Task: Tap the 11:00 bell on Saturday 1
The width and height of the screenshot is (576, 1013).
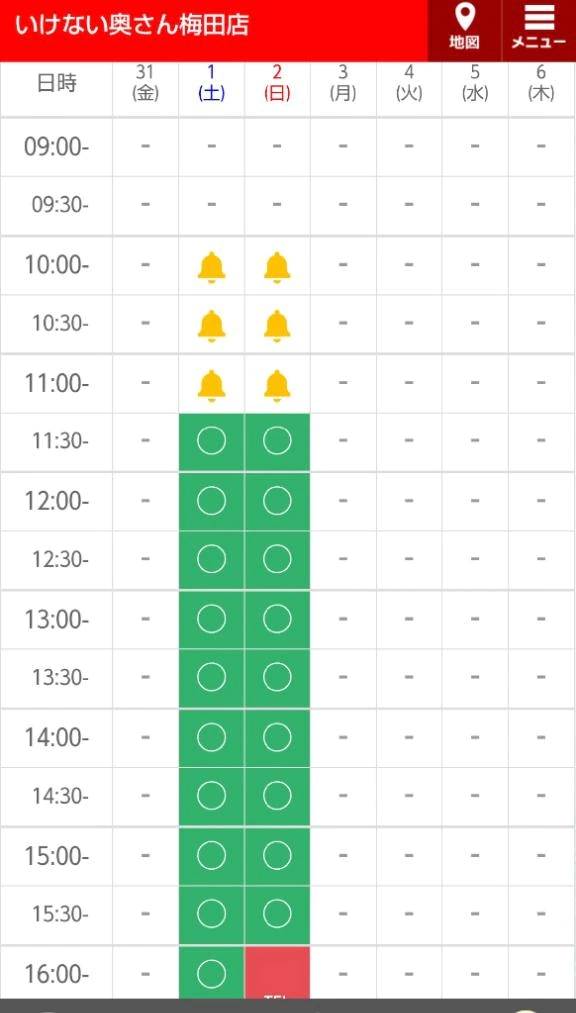Action: (x=211, y=386)
